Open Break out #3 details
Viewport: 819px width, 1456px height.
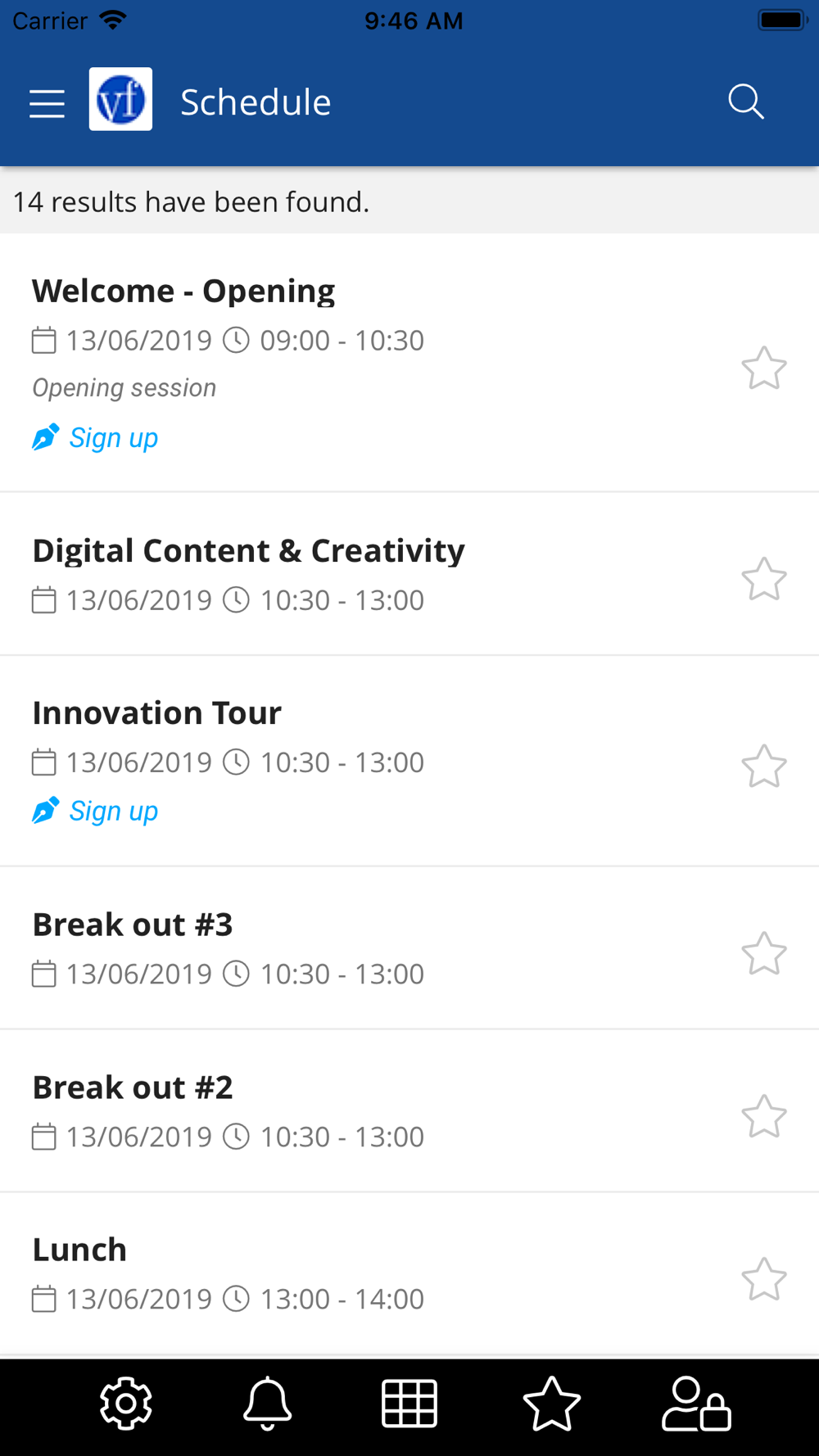[x=409, y=948]
